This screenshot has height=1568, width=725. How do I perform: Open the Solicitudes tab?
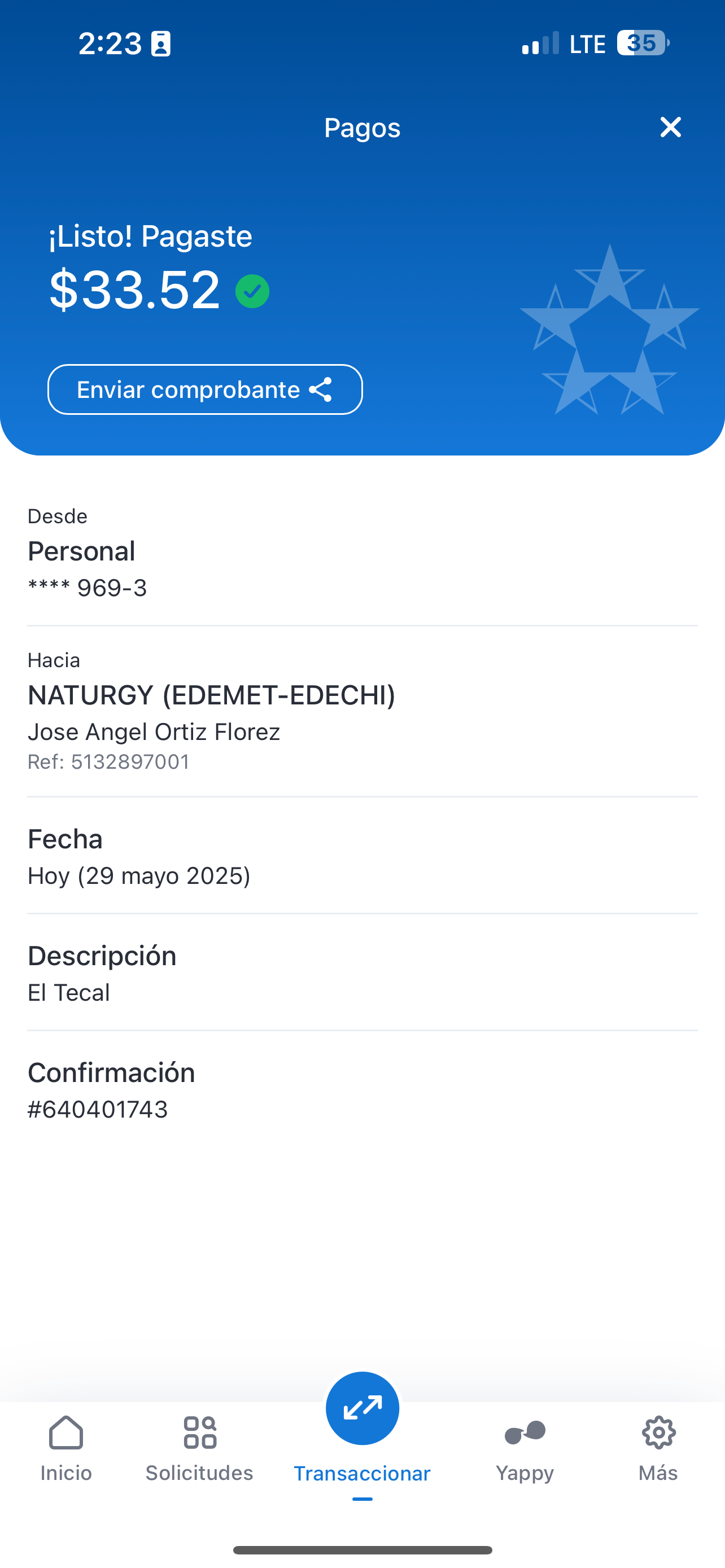[x=199, y=1449]
